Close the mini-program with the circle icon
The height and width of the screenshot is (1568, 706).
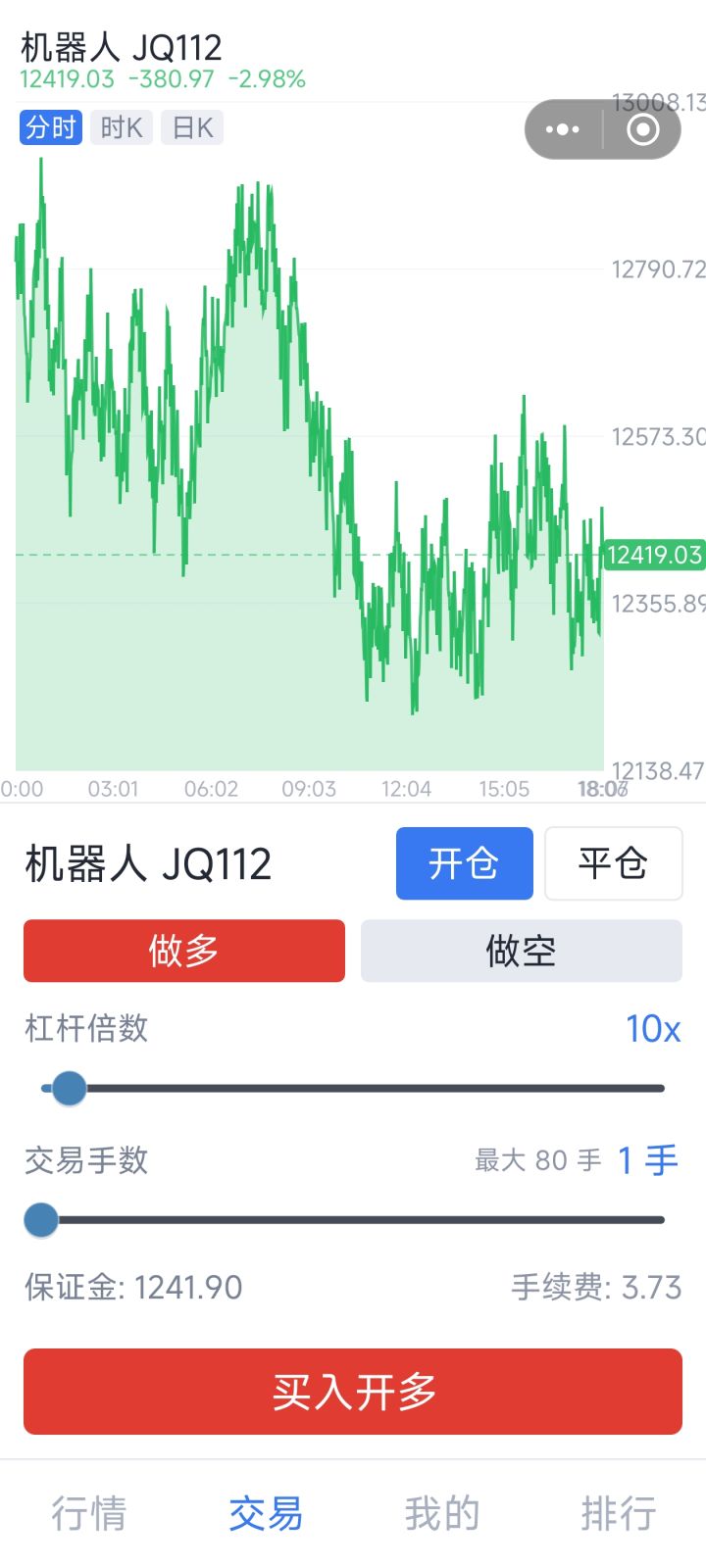pos(642,129)
